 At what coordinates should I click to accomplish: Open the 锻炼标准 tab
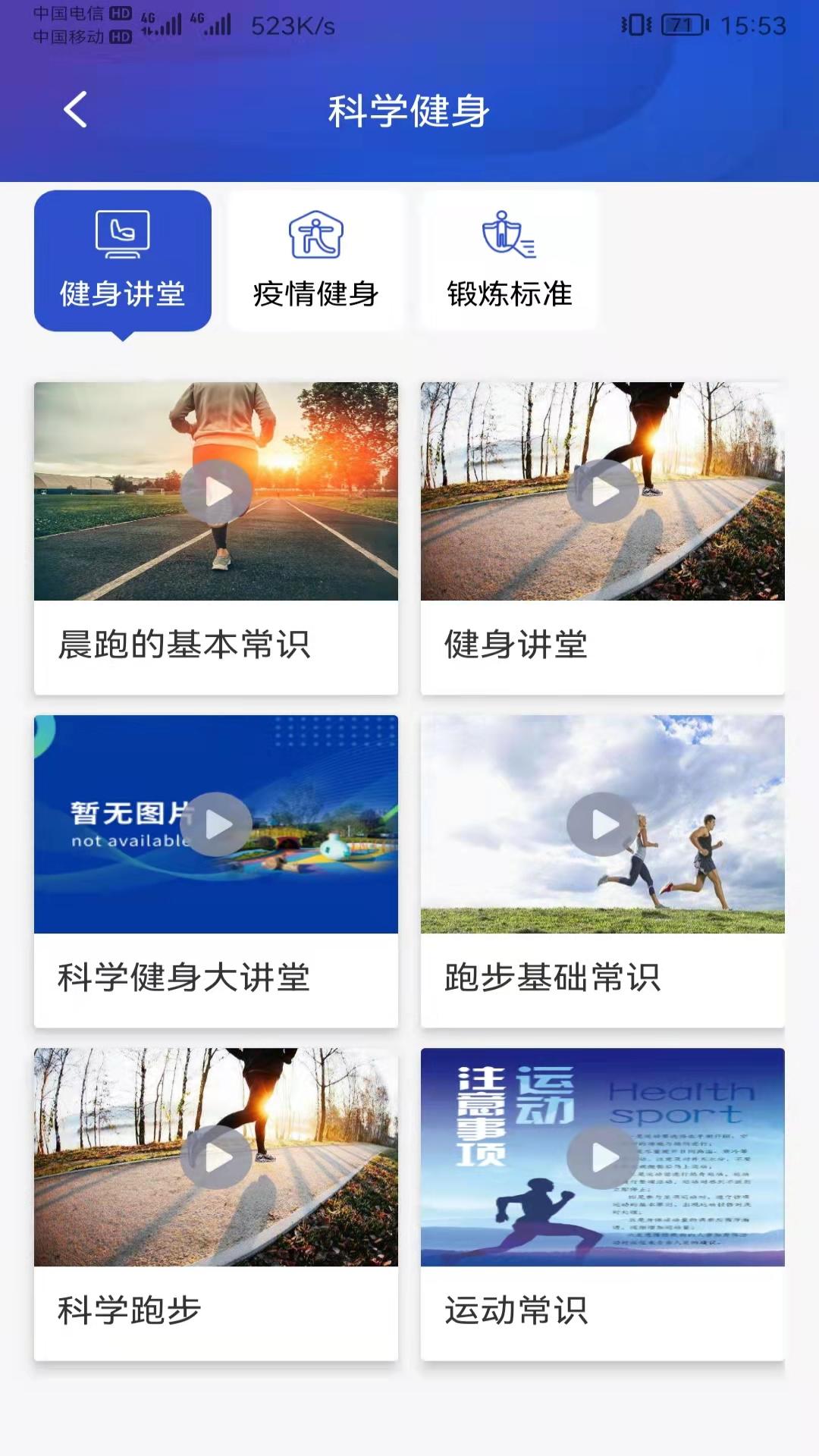point(510,261)
